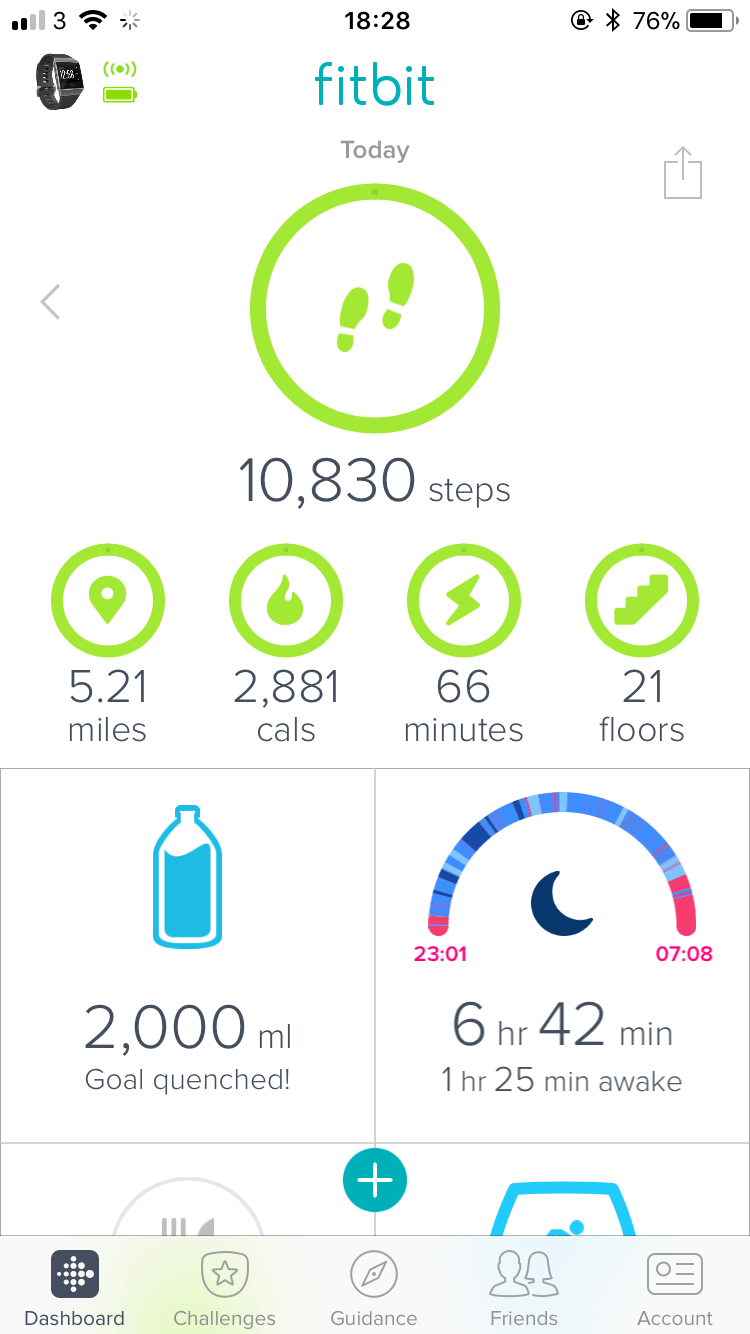Go to the previous day with the left arrow
Screen dimensions: 750x1334
click(x=50, y=301)
